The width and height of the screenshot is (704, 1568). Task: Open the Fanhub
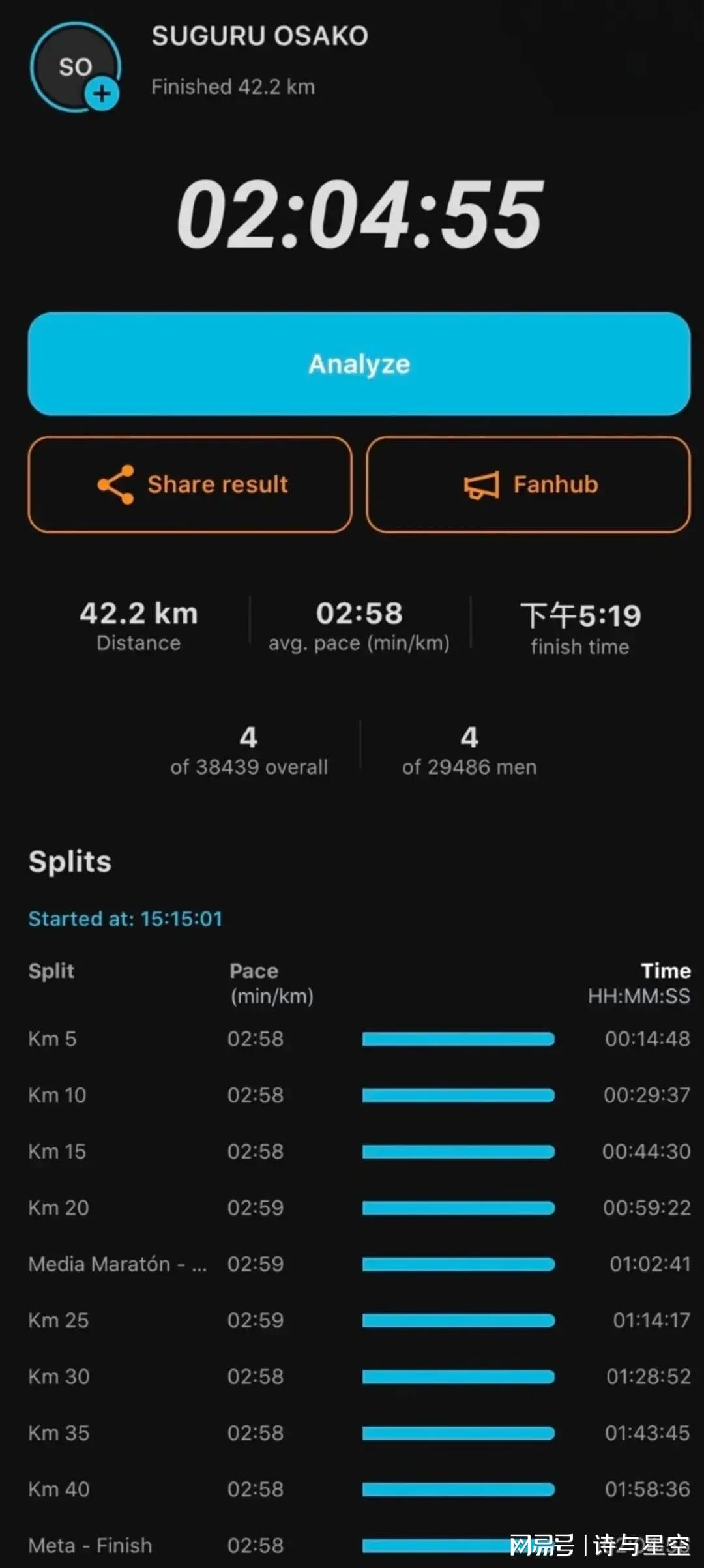(528, 484)
